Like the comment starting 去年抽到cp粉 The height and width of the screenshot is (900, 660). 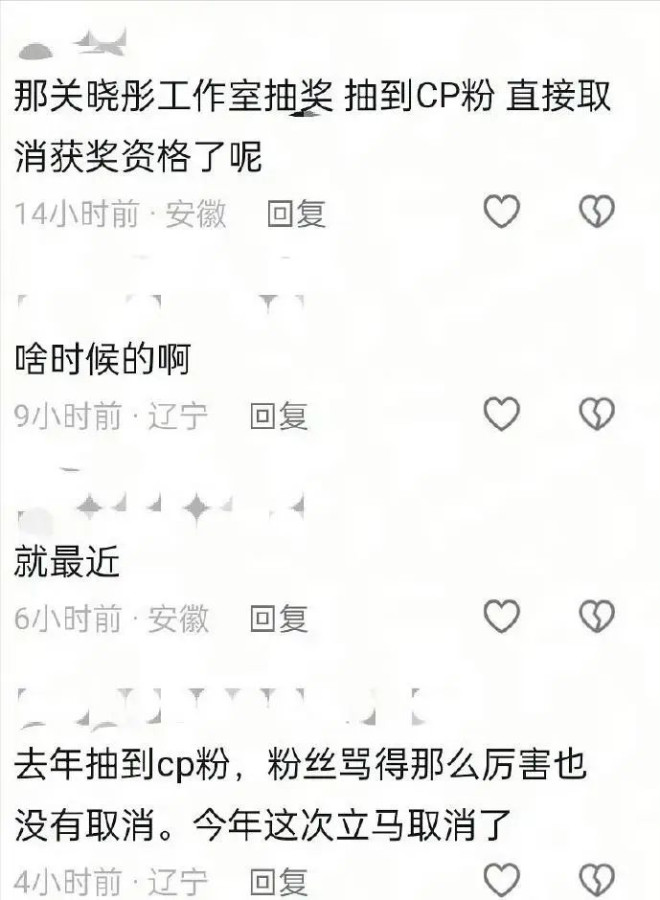coord(502,880)
